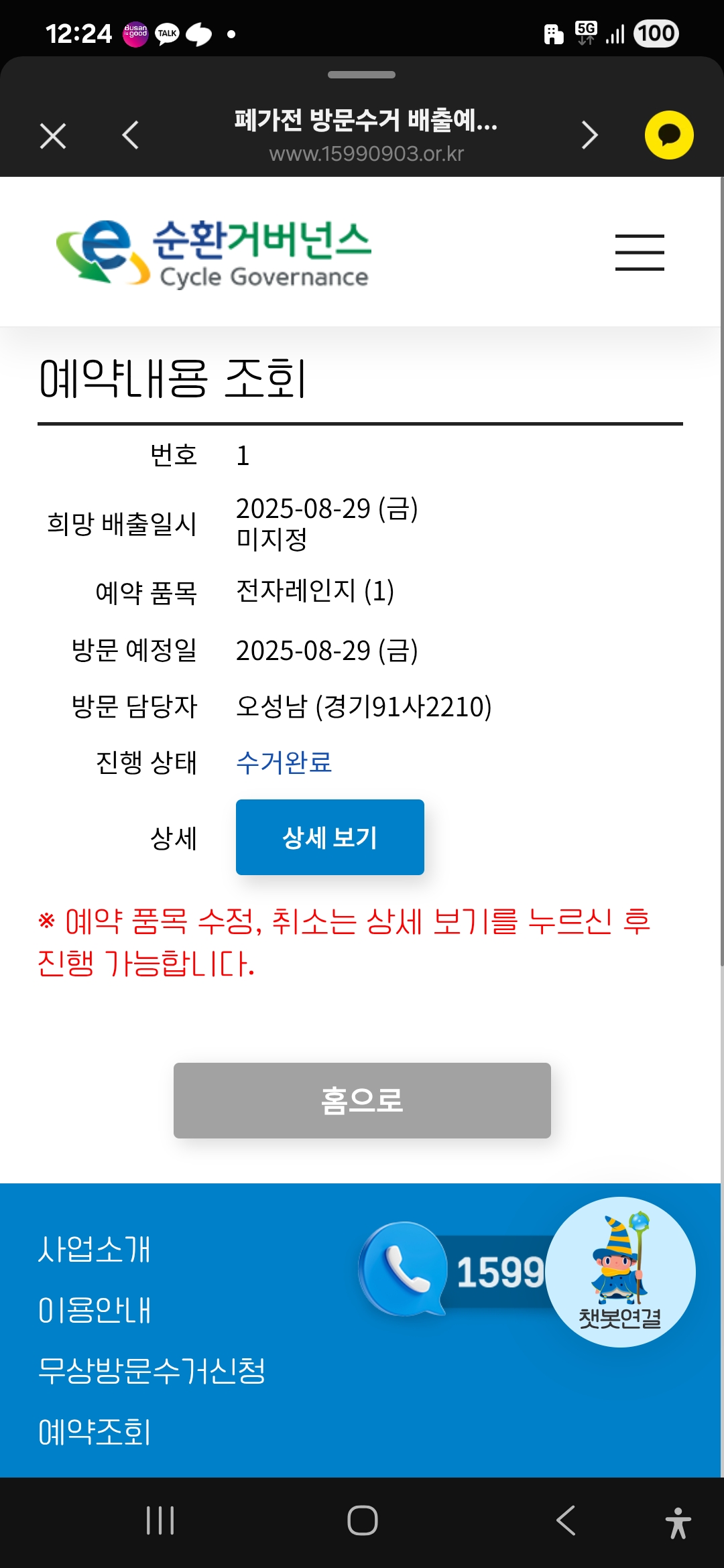Go back to previous web page
The height and width of the screenshot is (1568, 724).
pyautogui.click(x=131, y=135)
